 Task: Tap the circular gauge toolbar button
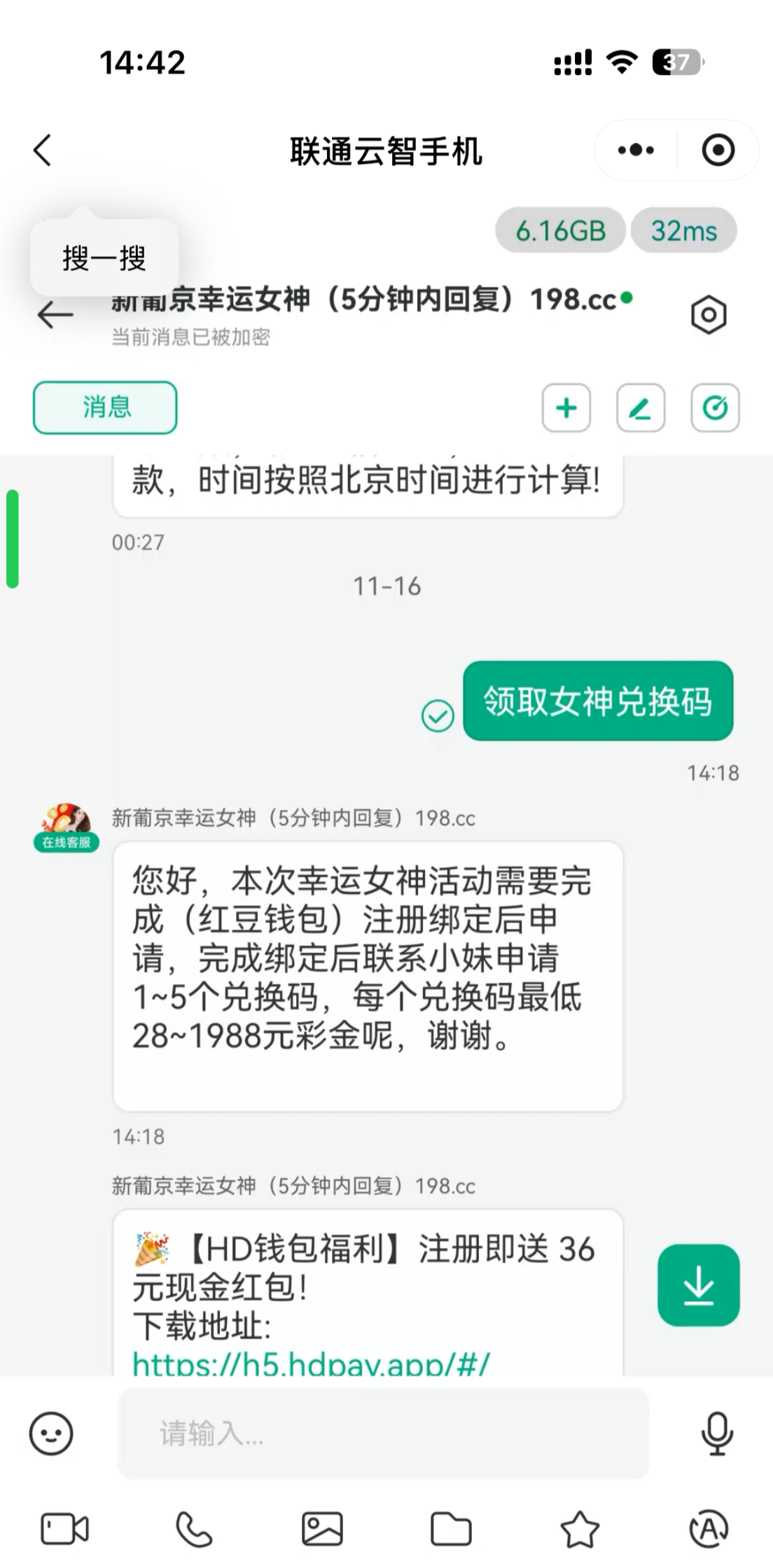click(x=715, y=407)
